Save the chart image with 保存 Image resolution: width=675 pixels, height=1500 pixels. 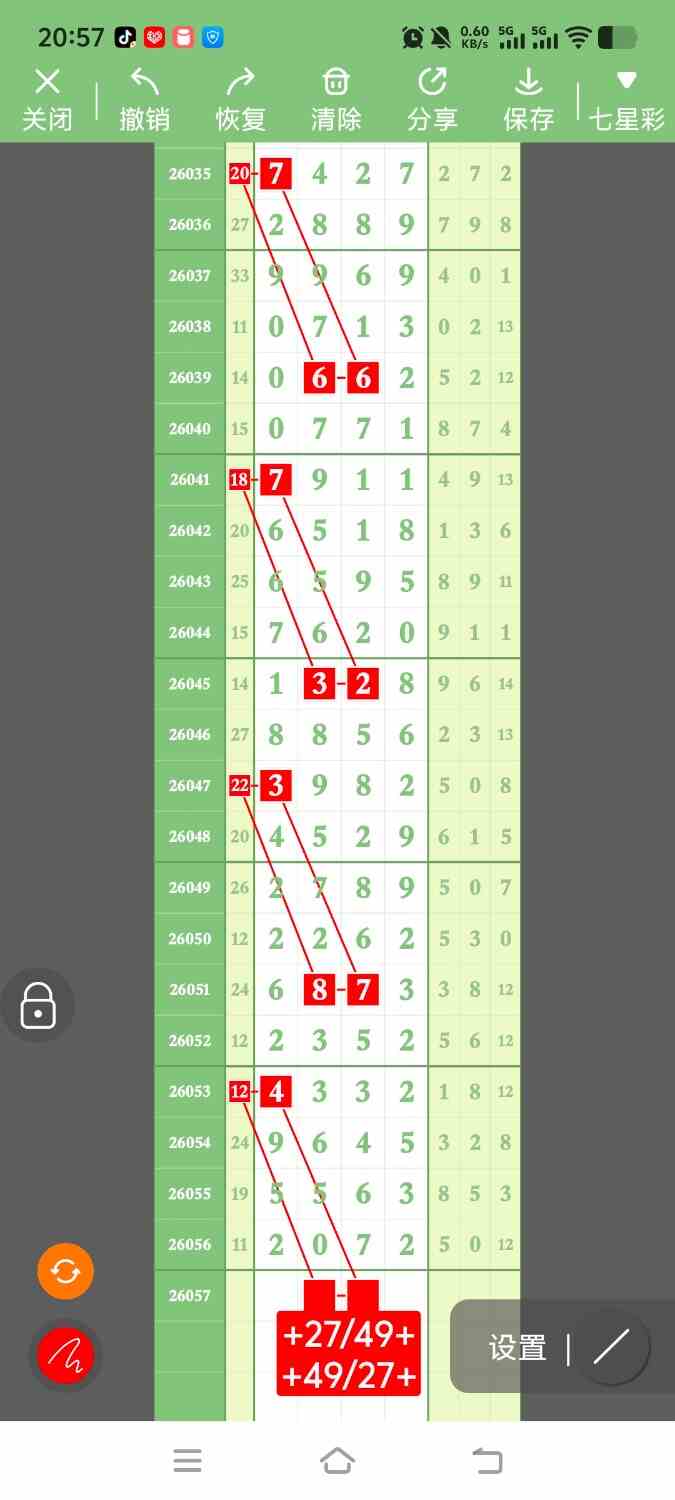tap(528, 100)
